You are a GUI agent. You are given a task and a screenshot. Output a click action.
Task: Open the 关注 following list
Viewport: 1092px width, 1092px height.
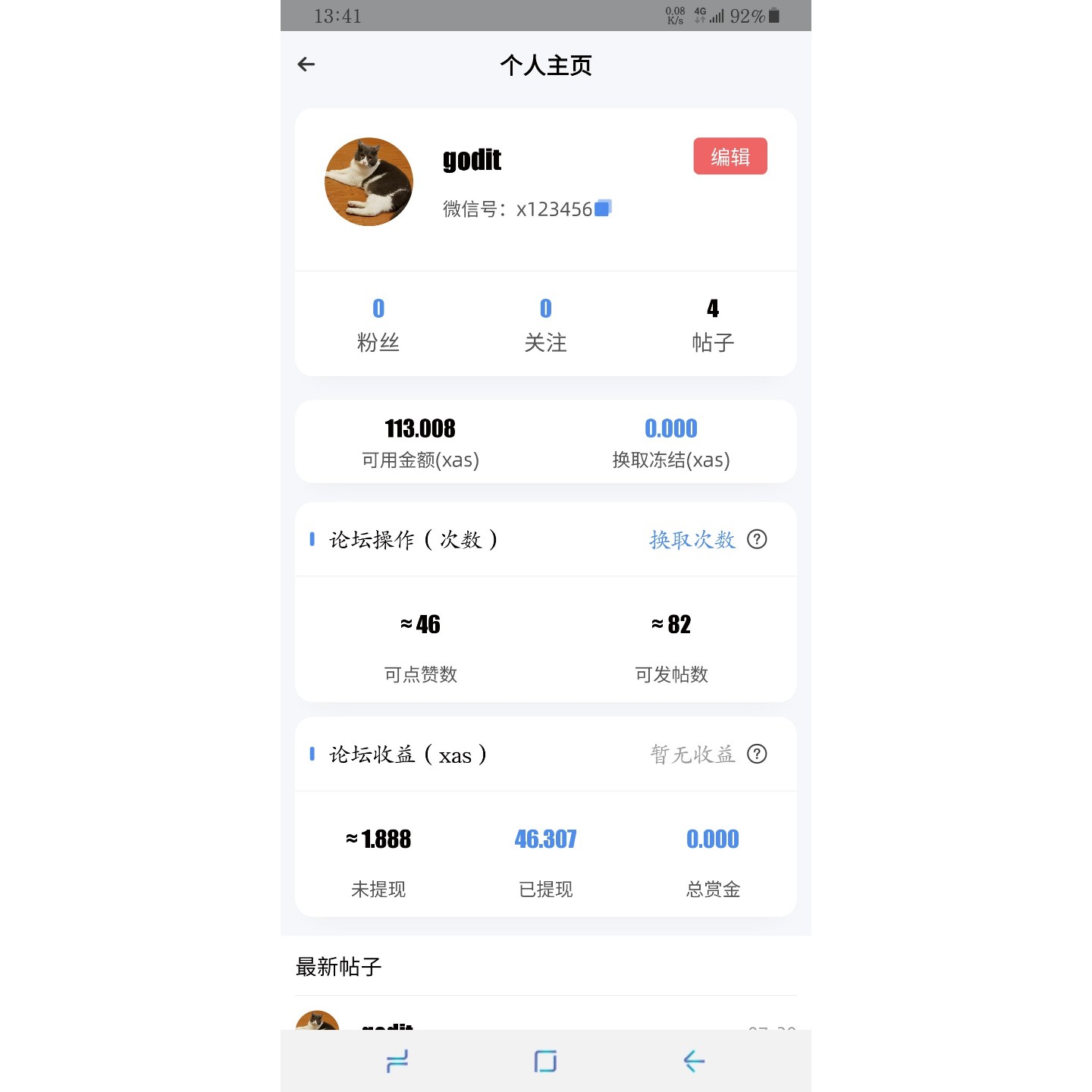pyautogui.click(x=545, y=325)
